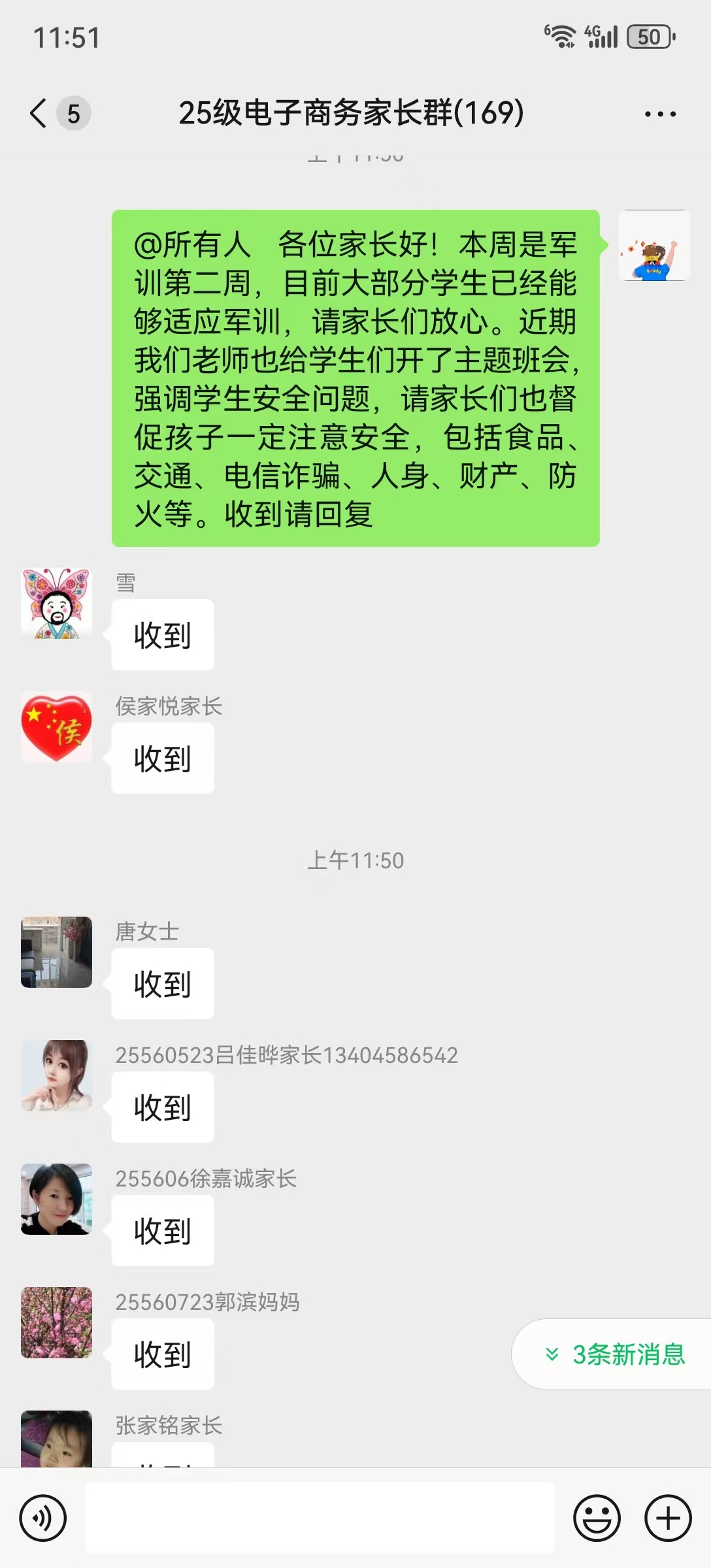The width and height of the screenshot is (711, 1568).
Task: Go back to the chat list
Action: tap(39, 113)
